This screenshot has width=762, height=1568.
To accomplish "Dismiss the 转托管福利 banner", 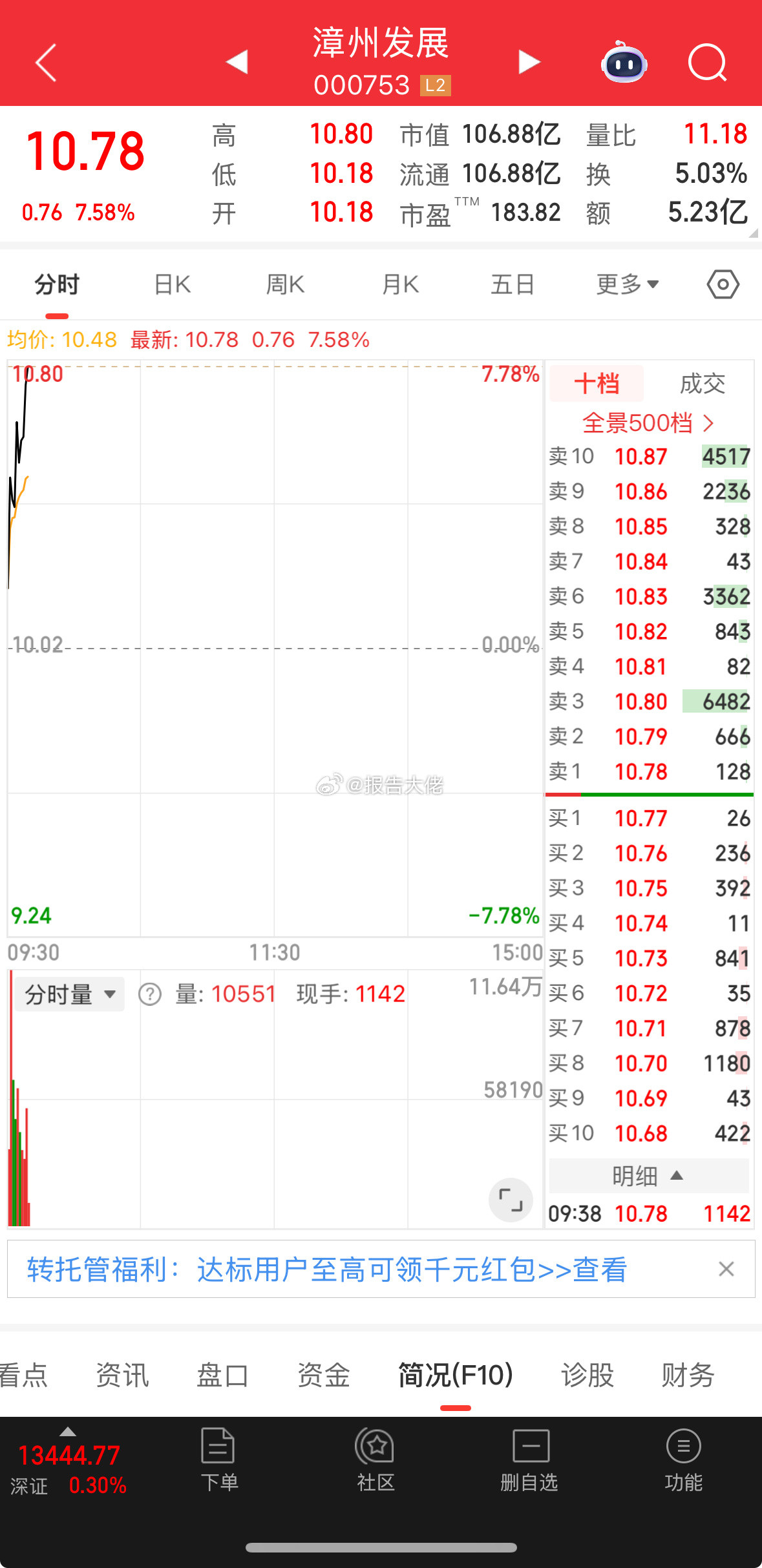I will 726,1269.
